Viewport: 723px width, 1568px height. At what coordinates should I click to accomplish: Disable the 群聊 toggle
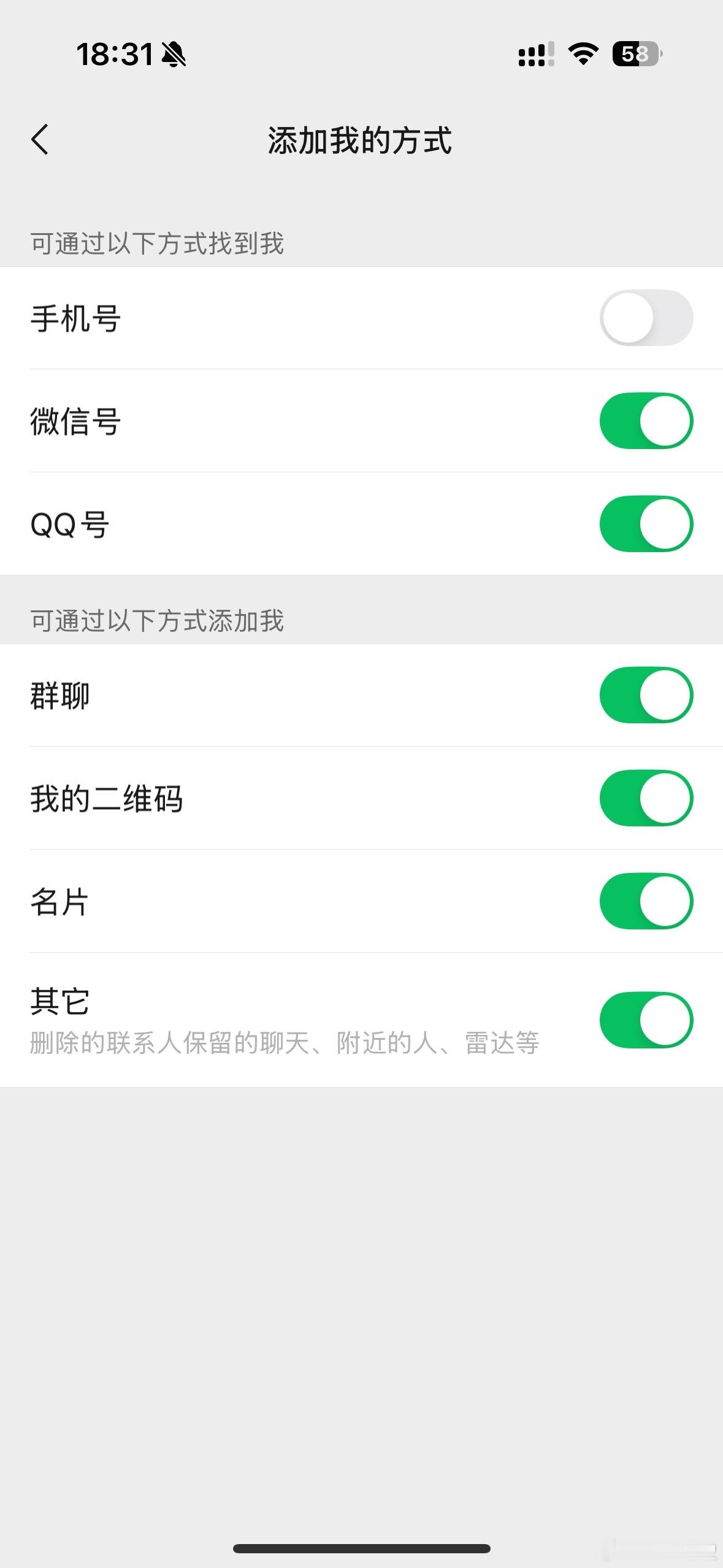647,694
